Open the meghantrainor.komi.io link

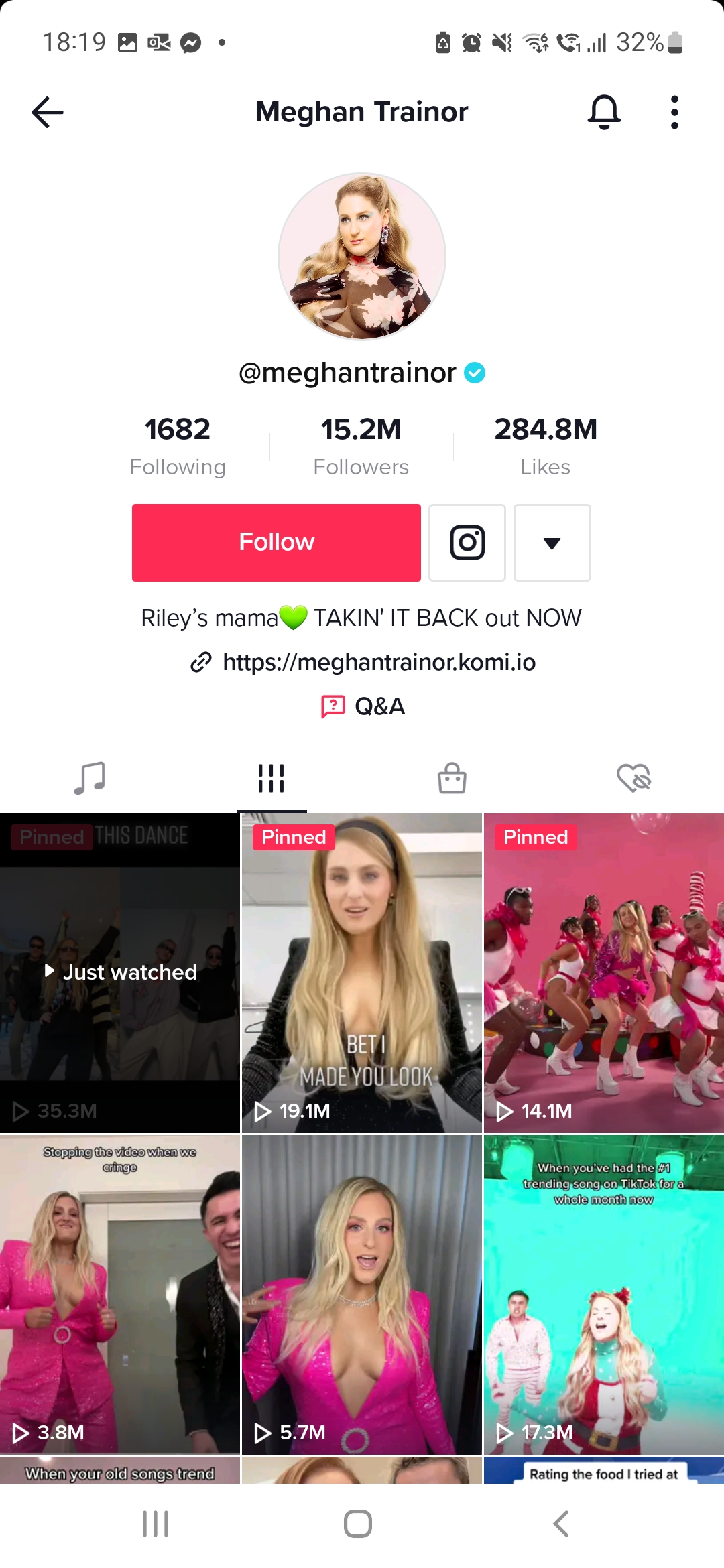pyautogui.click(x=379, y=662)
